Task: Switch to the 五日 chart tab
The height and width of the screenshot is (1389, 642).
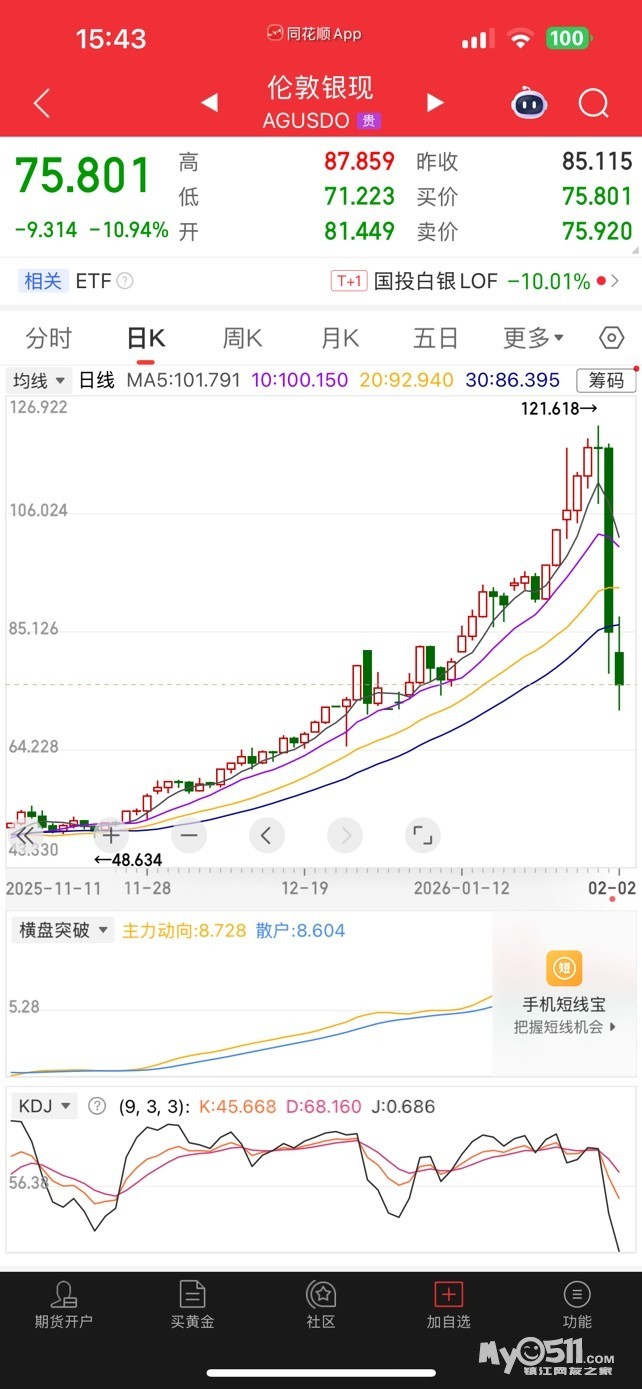Action: tap(436, 338)
